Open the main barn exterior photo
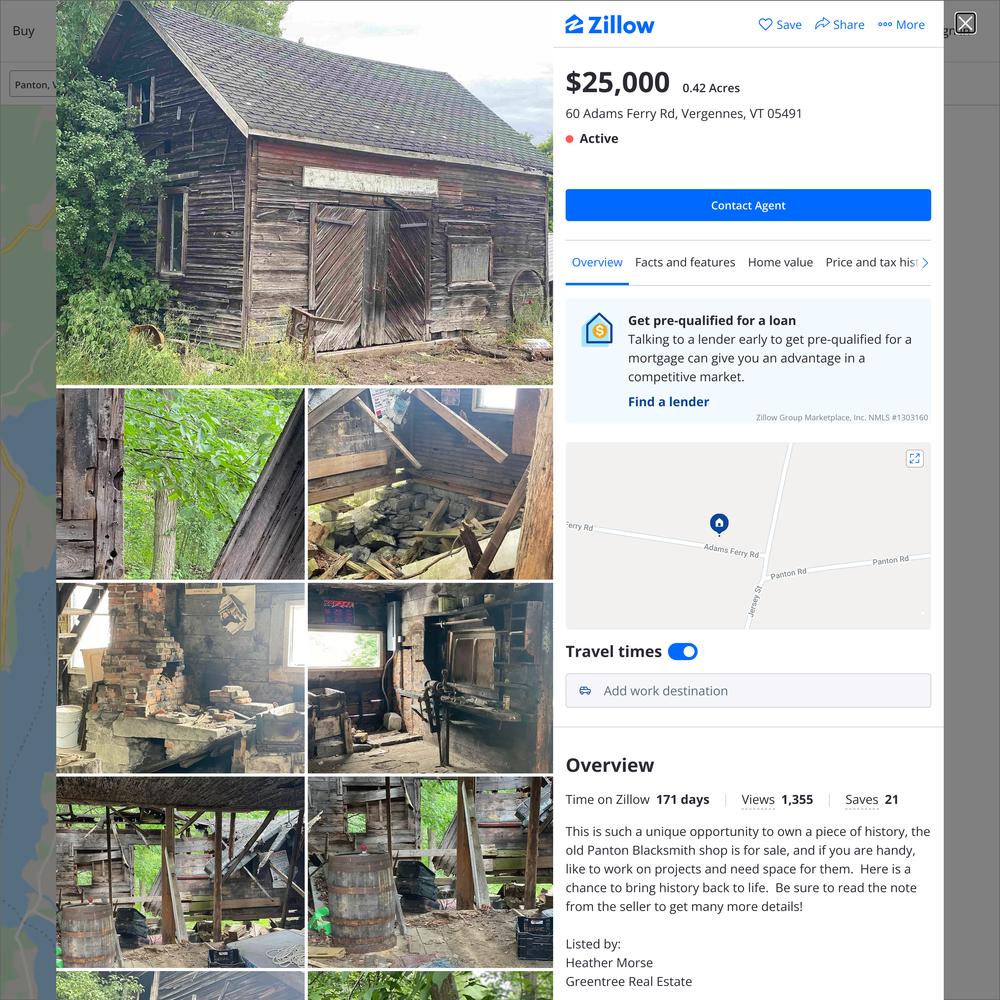The image size is (1000, 1000). pyautogui.click(x=304, y=192)
